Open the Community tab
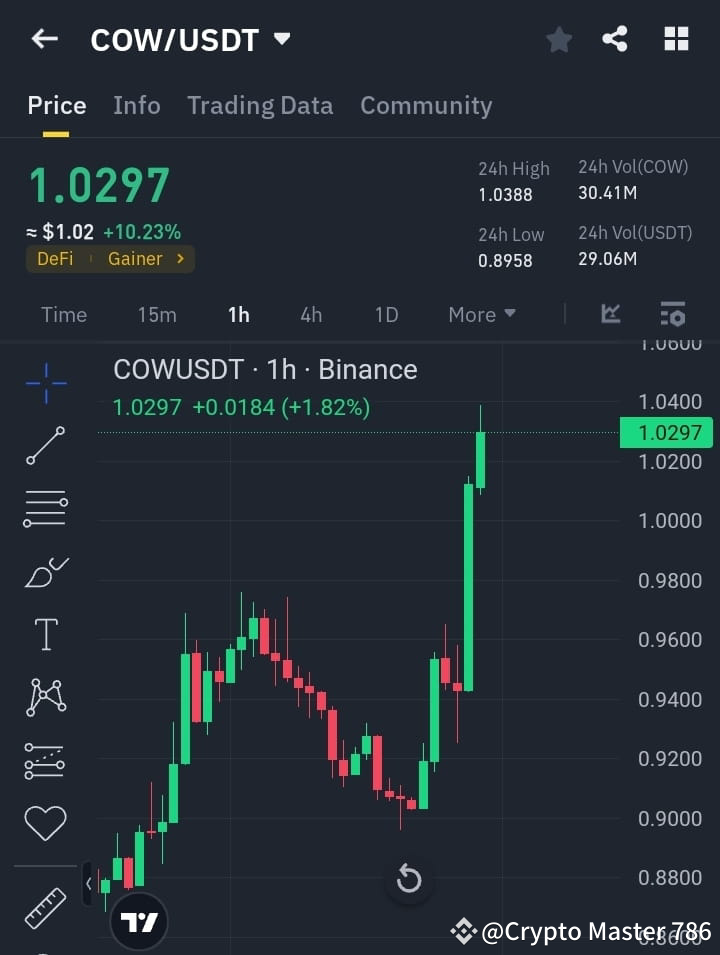This screenshot has width=720, height=955. pyautogui.click(x=426, y=105)
